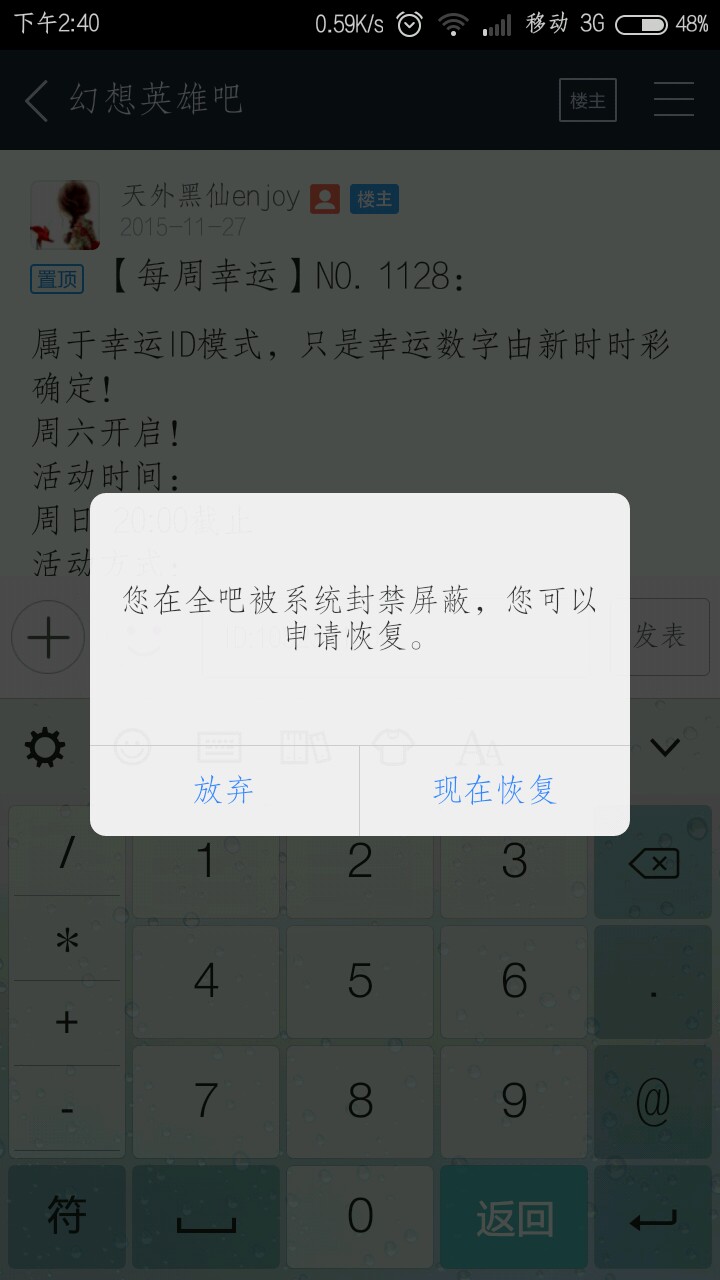This screenshot has width=720, height=1280.
Task: Go back from 幻想英雄吧 thread
Action: coord(37,100)
